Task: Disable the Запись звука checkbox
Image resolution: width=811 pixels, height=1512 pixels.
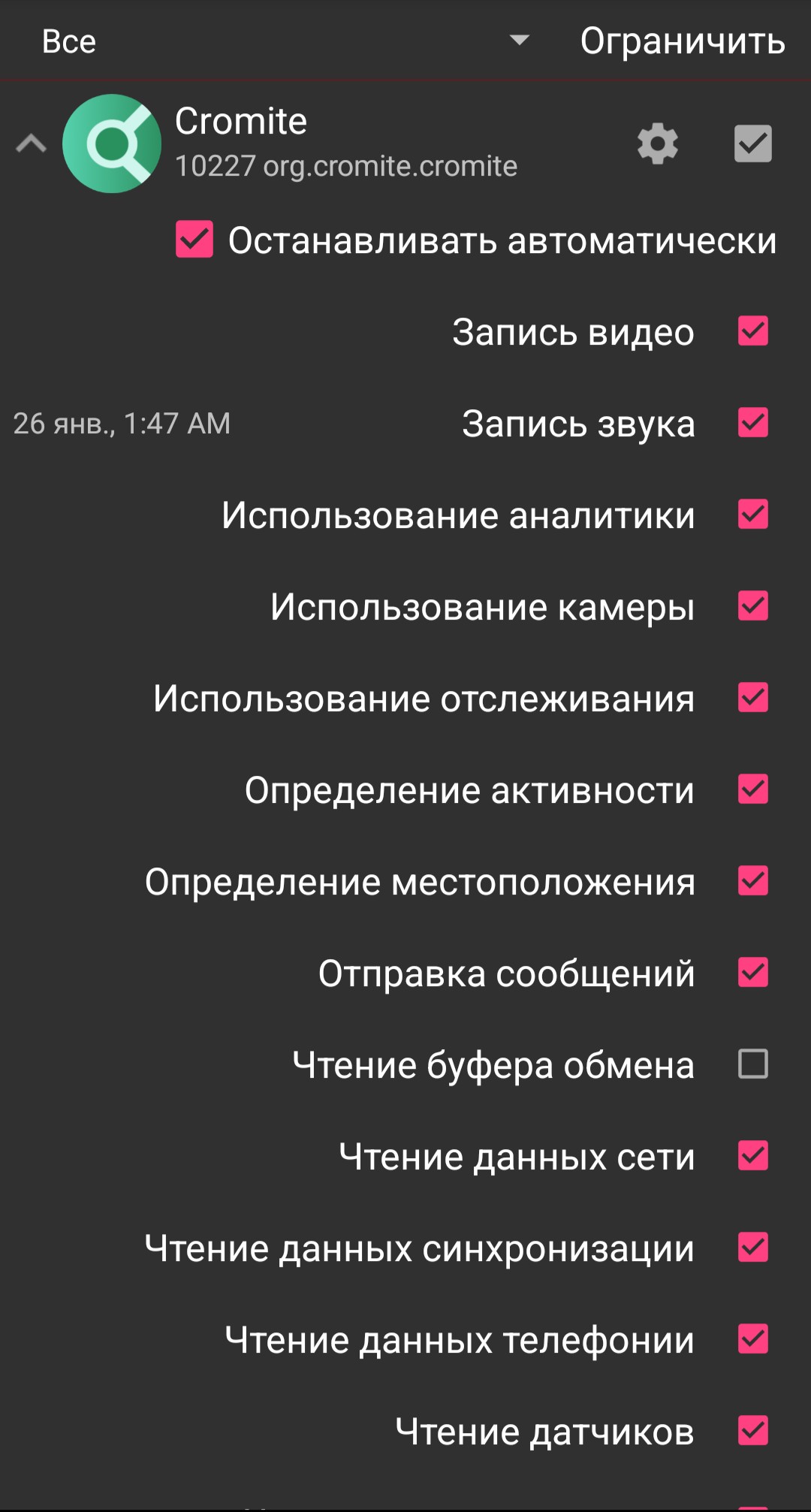Action: 752,423
